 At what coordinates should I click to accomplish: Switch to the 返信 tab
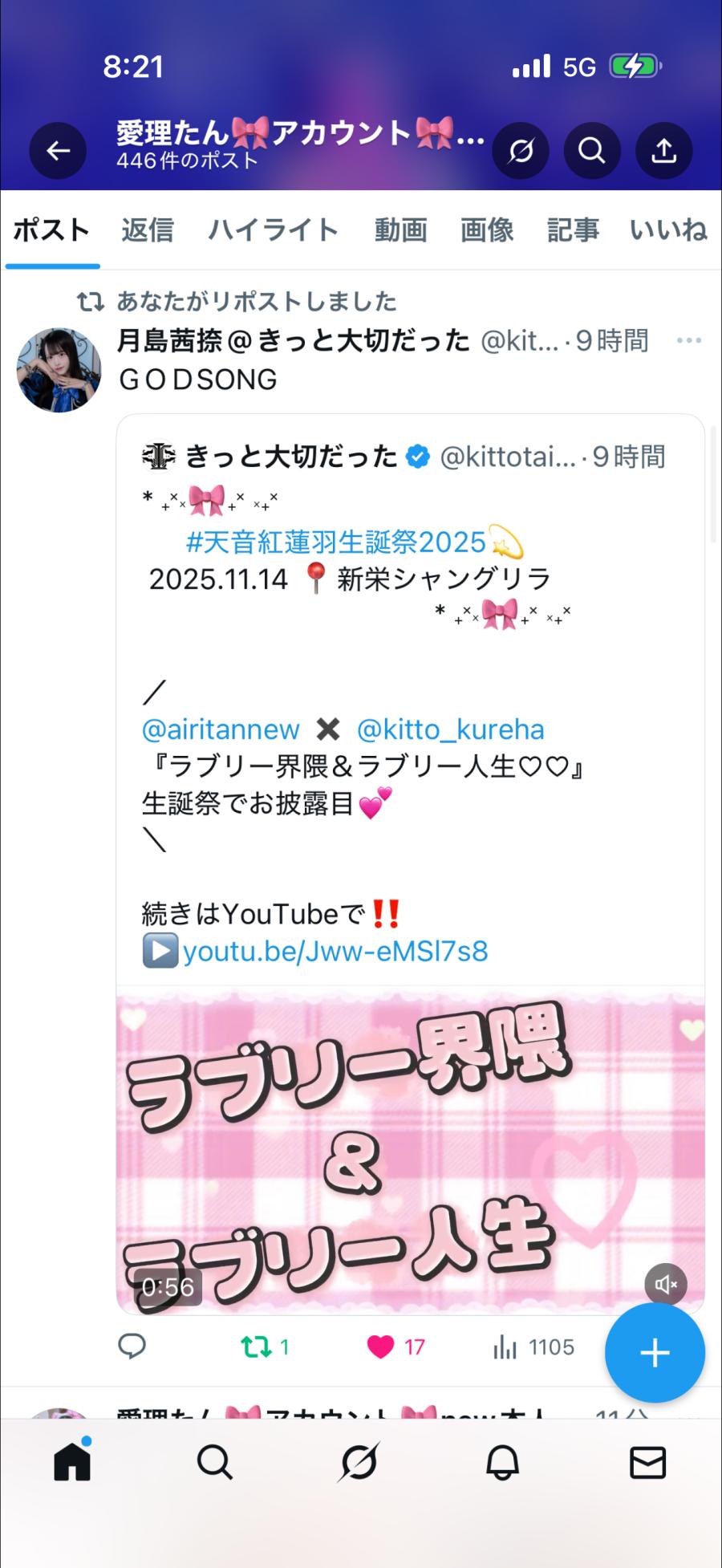(x=148, y=230)
